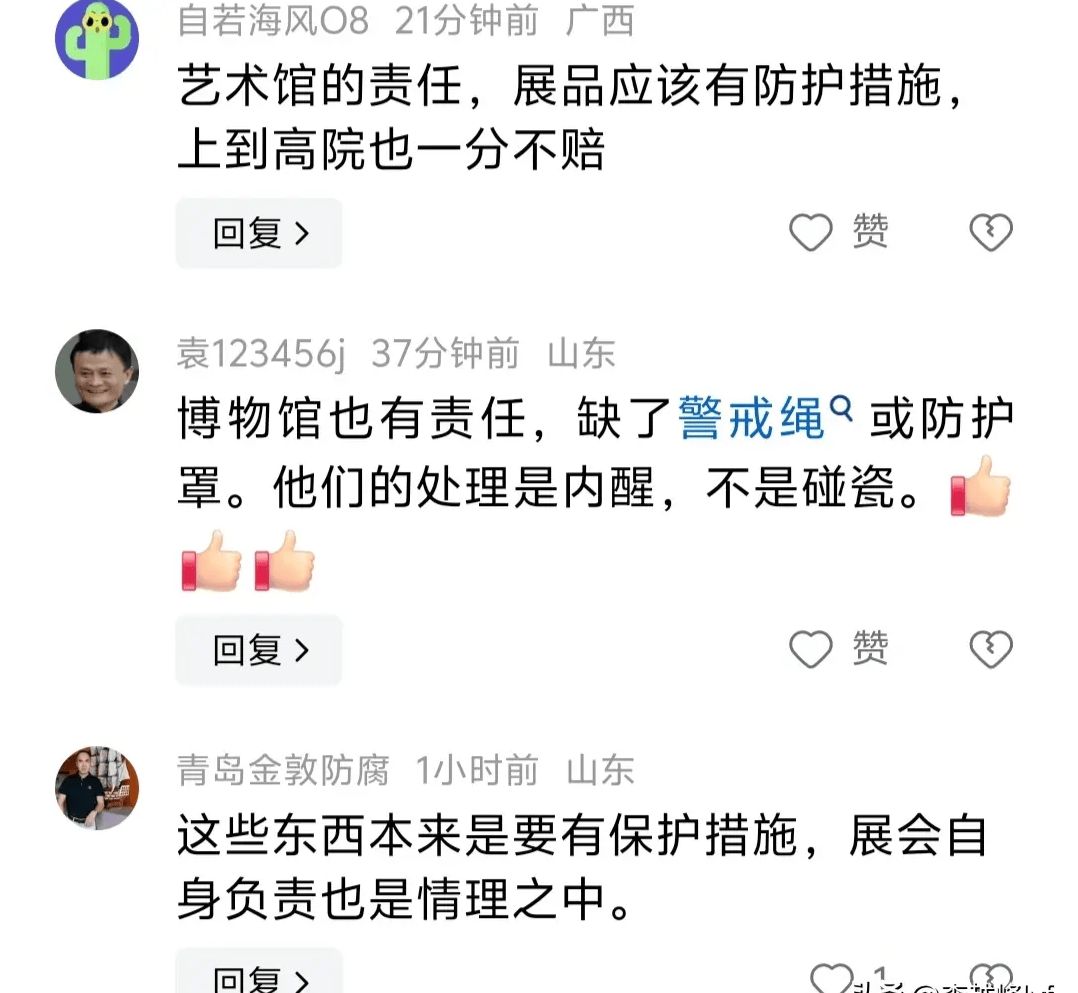Reply to 青岛金敦防腐's comment
The image size is (1078, 993).
pos(259,975)
